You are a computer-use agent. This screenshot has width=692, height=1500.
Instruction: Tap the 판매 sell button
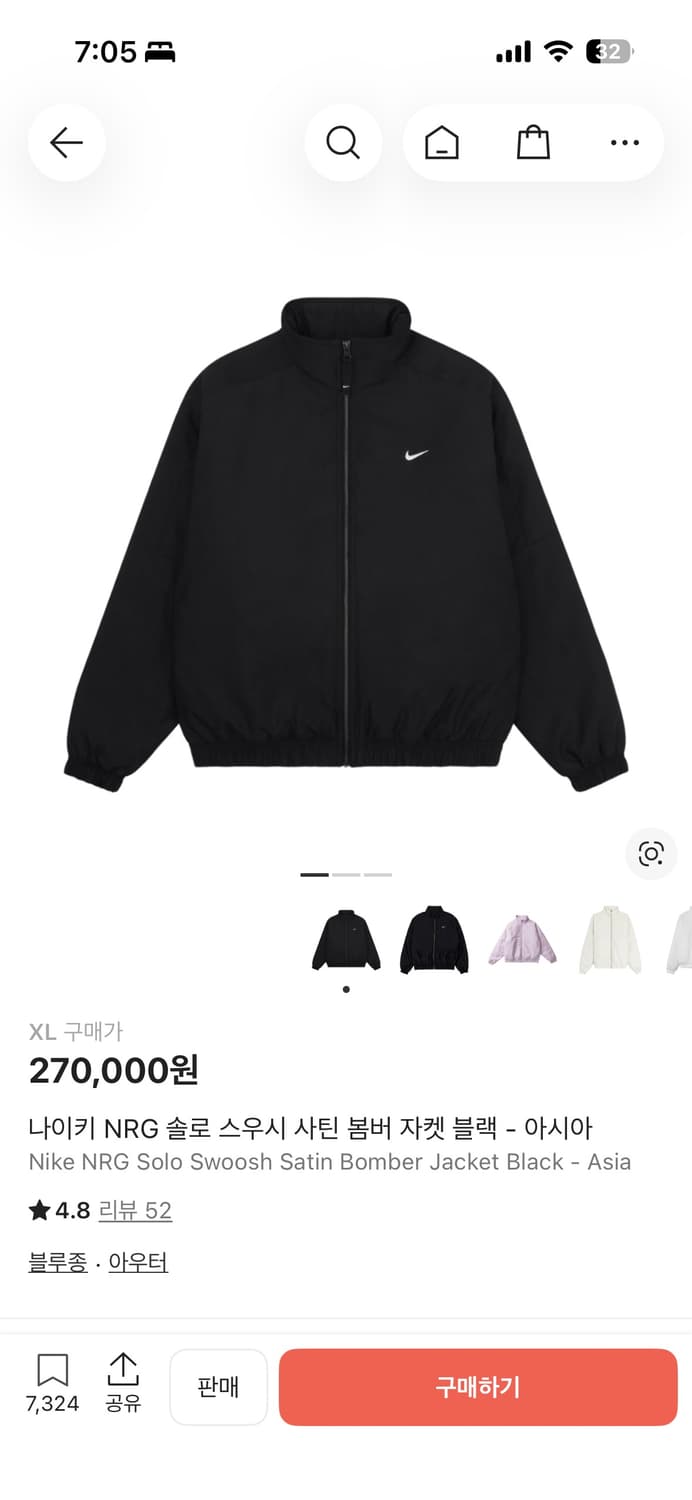coord(218,1387)
